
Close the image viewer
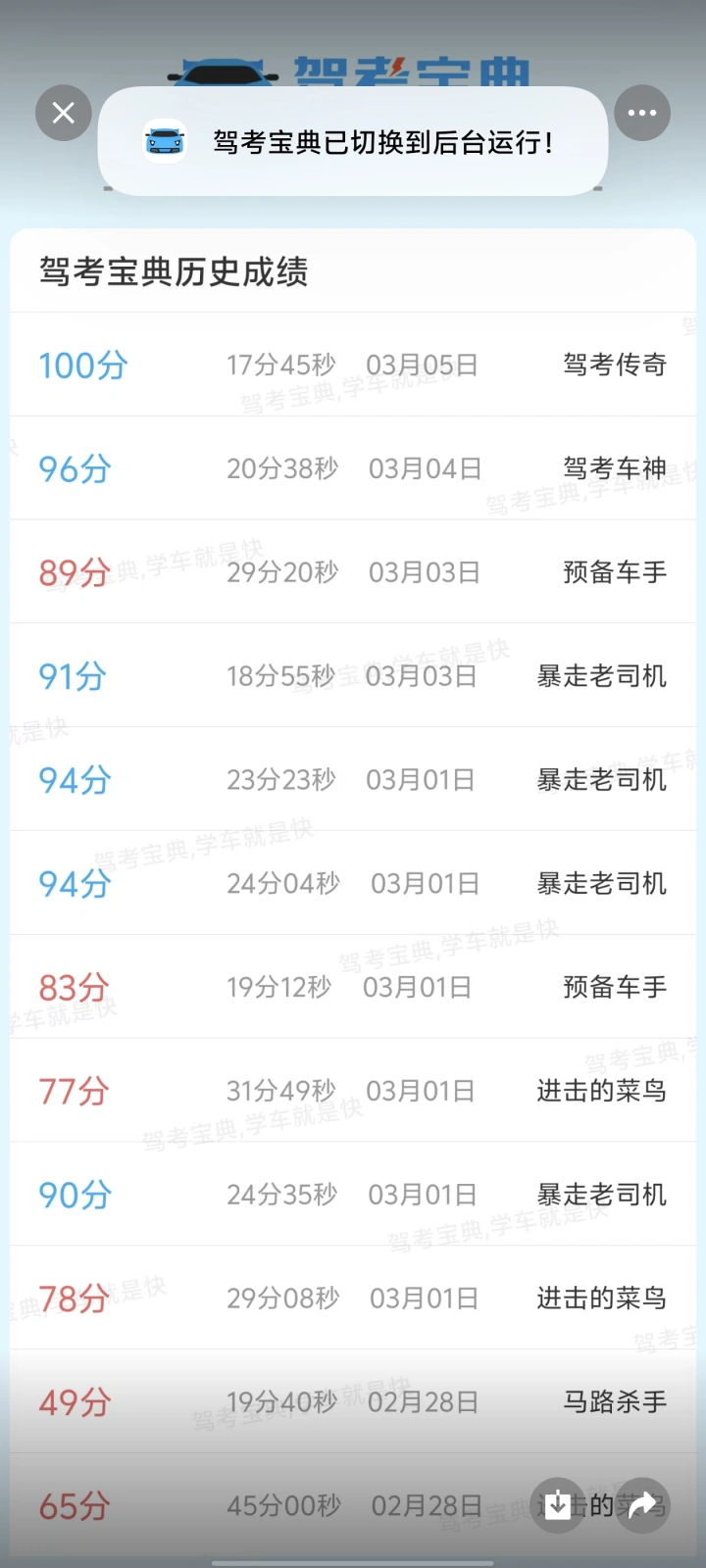click(x=64, y=113)
